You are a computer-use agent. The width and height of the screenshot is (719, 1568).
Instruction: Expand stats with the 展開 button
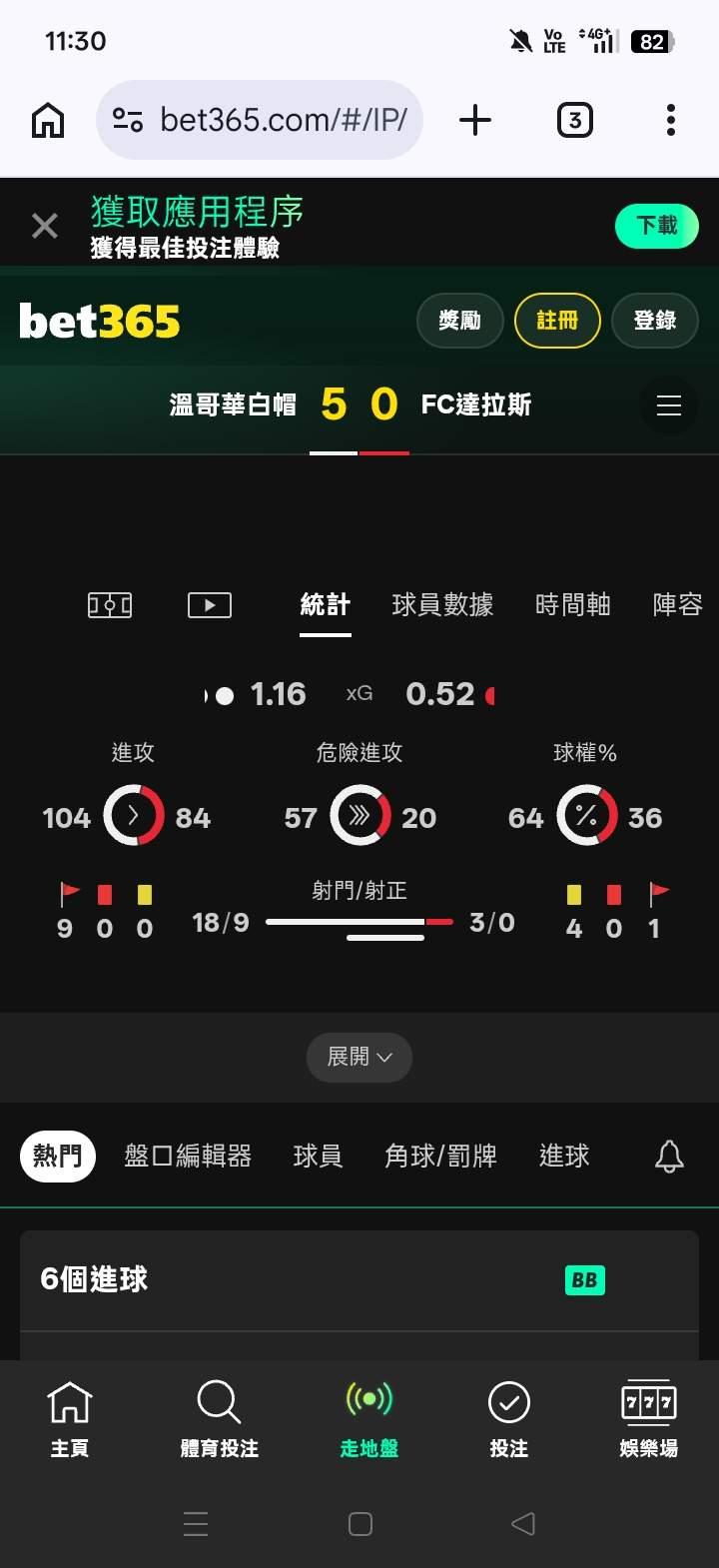(x=359, y=1057)
